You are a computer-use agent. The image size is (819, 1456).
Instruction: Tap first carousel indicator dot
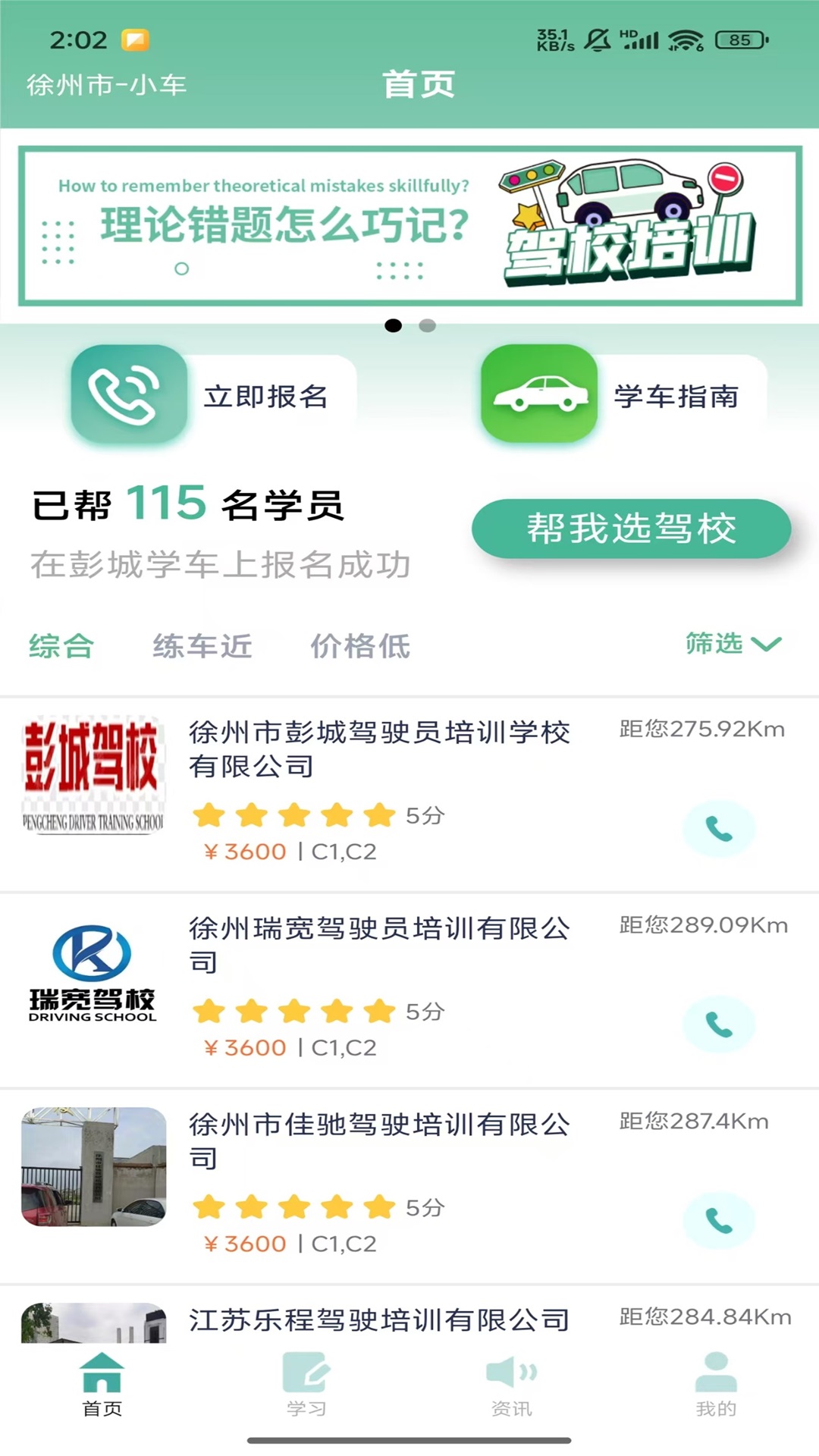click(394, 325)
